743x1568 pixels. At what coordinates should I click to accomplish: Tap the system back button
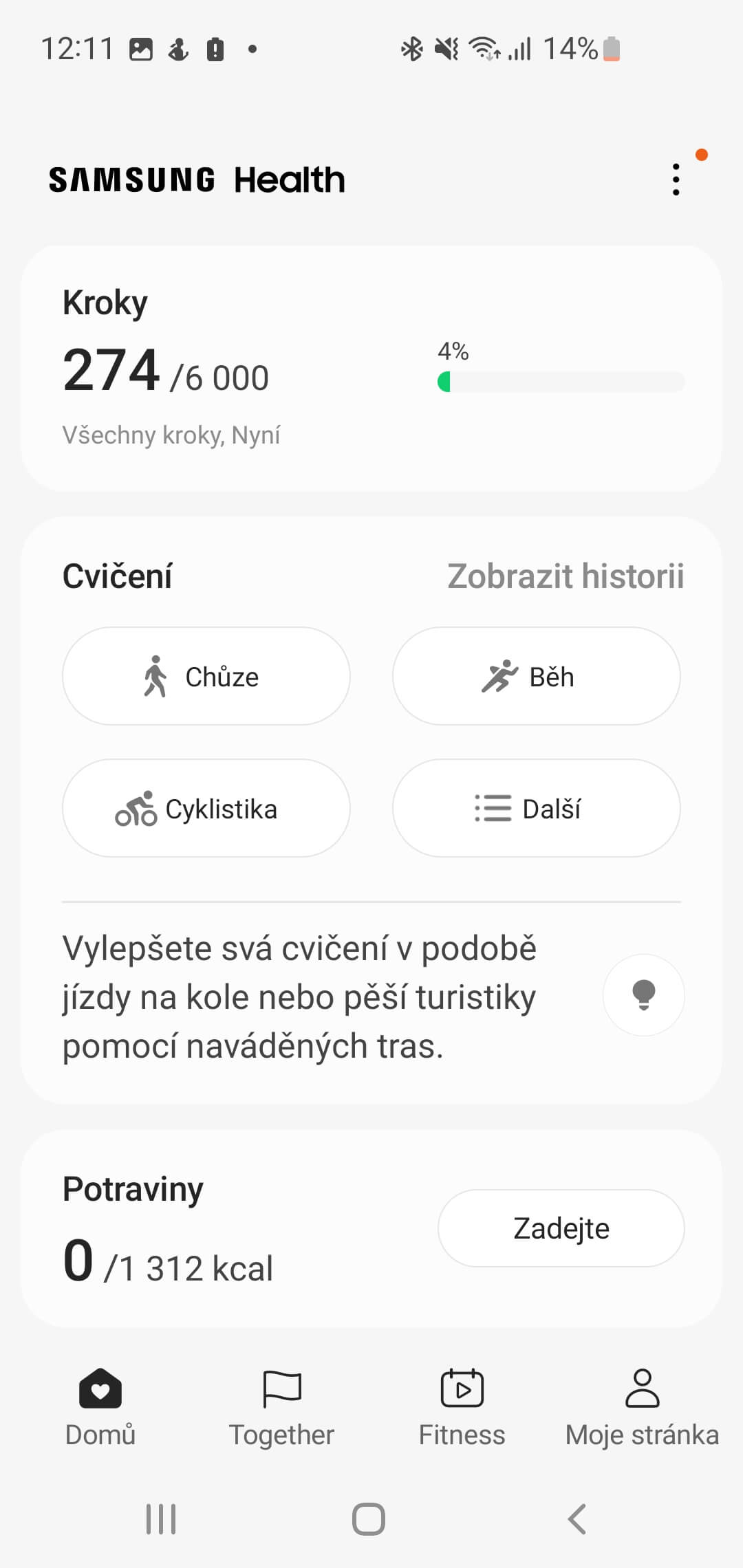click(577, 1519)
